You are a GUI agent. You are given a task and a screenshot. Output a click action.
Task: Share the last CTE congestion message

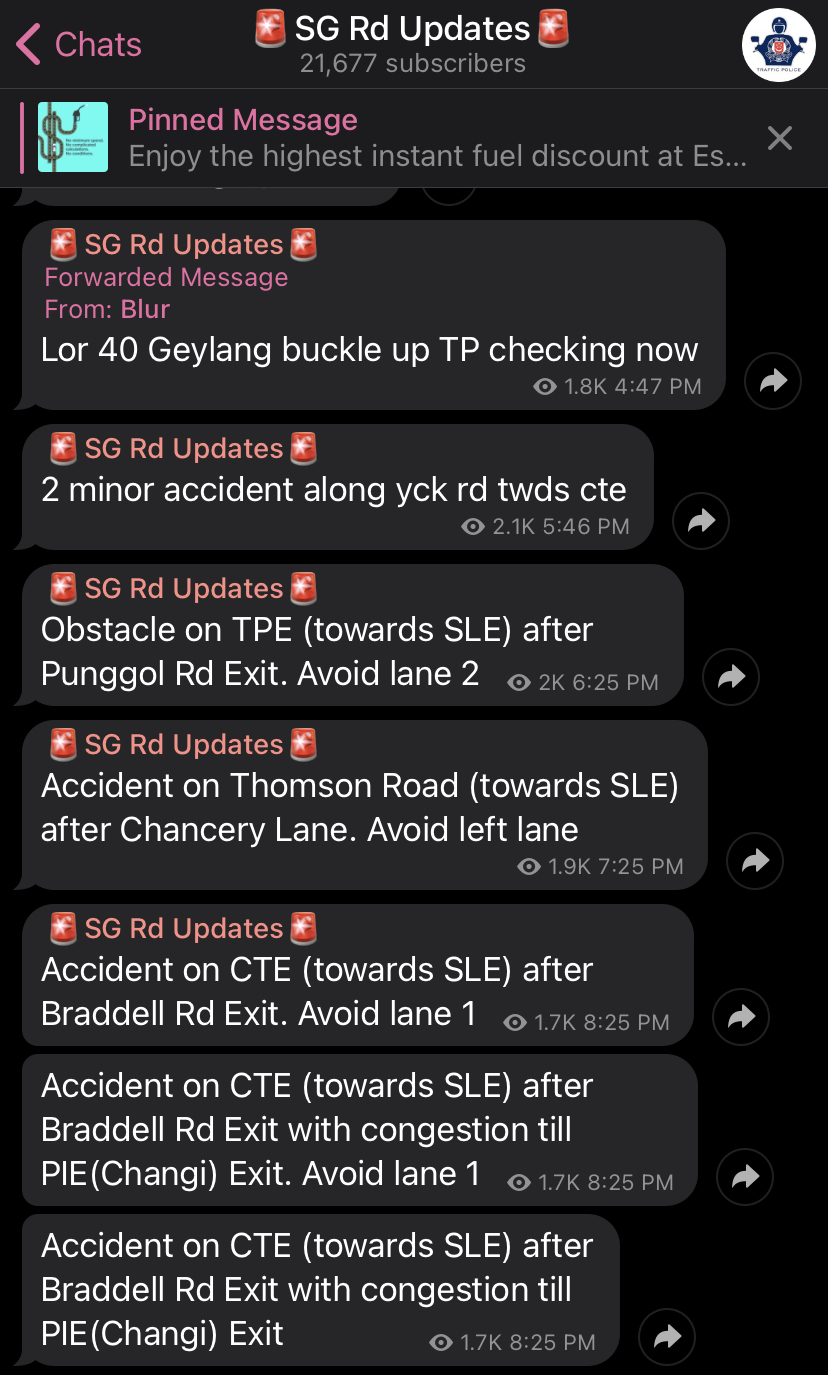(x=667, y=1337)
